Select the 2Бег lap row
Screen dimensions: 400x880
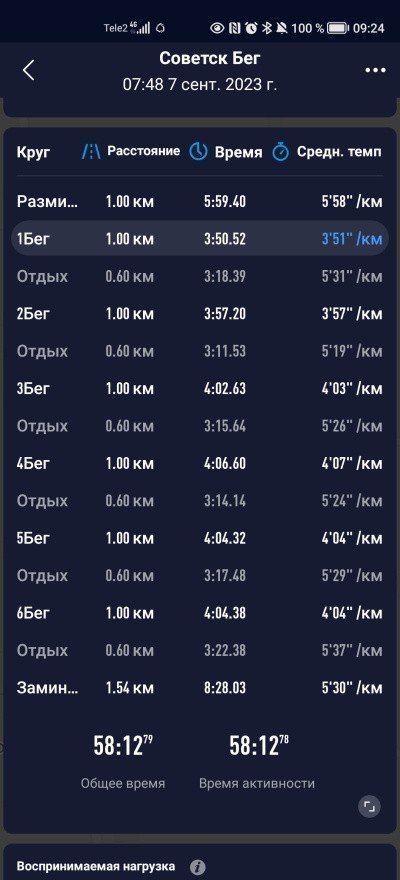200,314
